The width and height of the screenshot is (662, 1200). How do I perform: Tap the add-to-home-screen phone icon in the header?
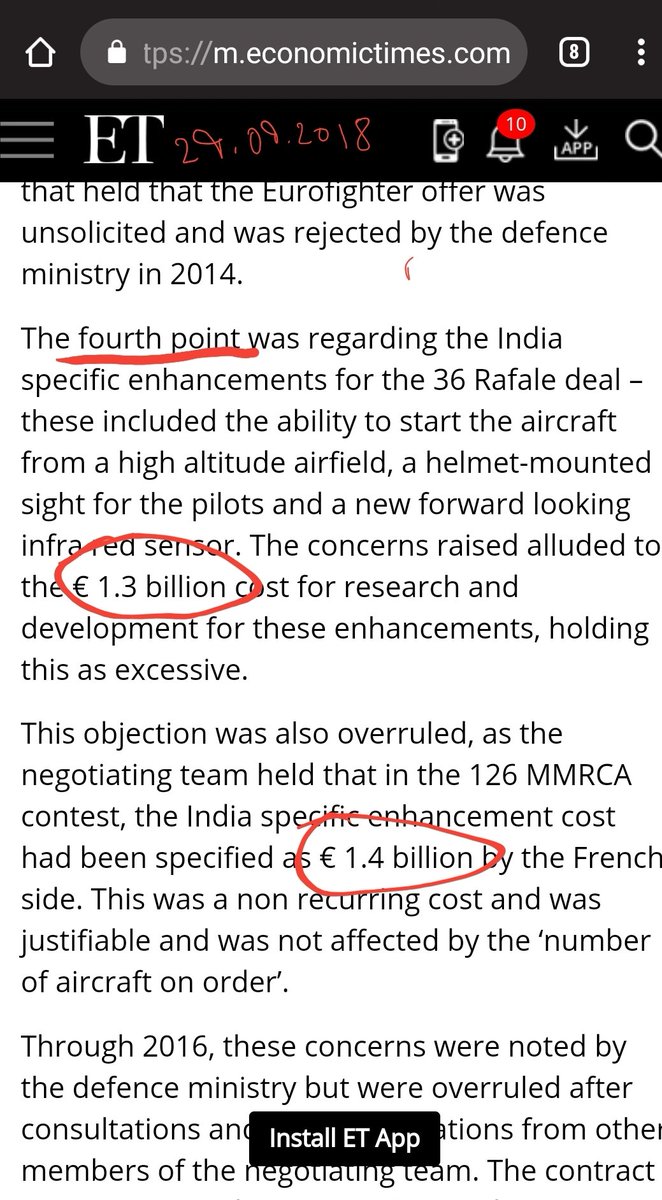tap(448, 140)
